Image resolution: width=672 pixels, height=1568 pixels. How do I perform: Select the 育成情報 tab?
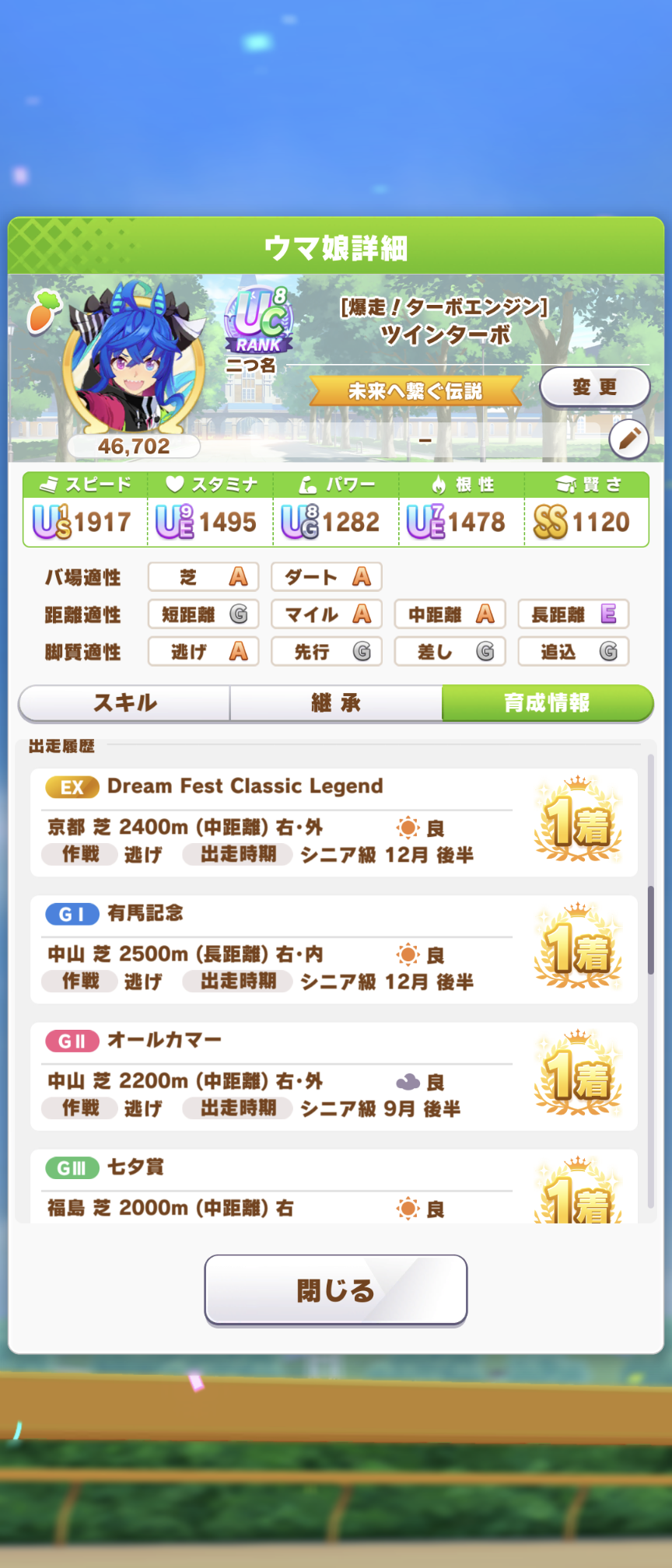547,703
